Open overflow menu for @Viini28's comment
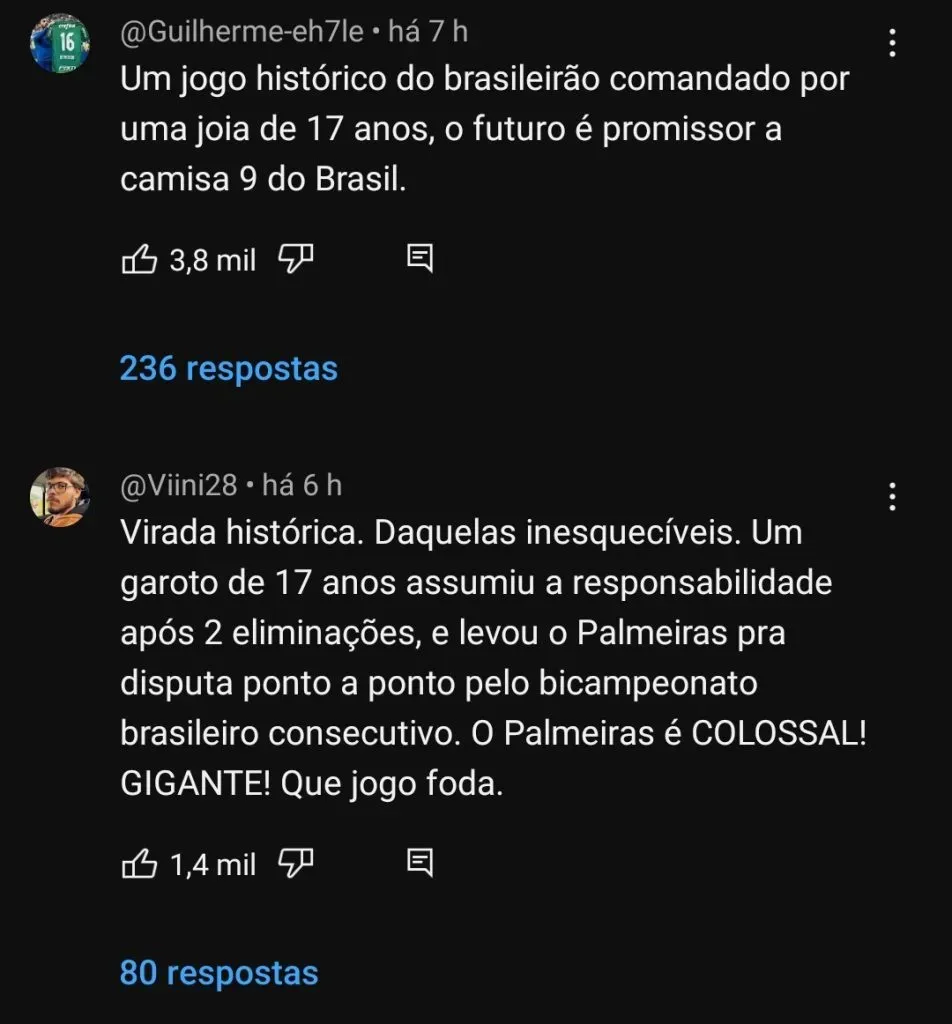 pos(893,496)
